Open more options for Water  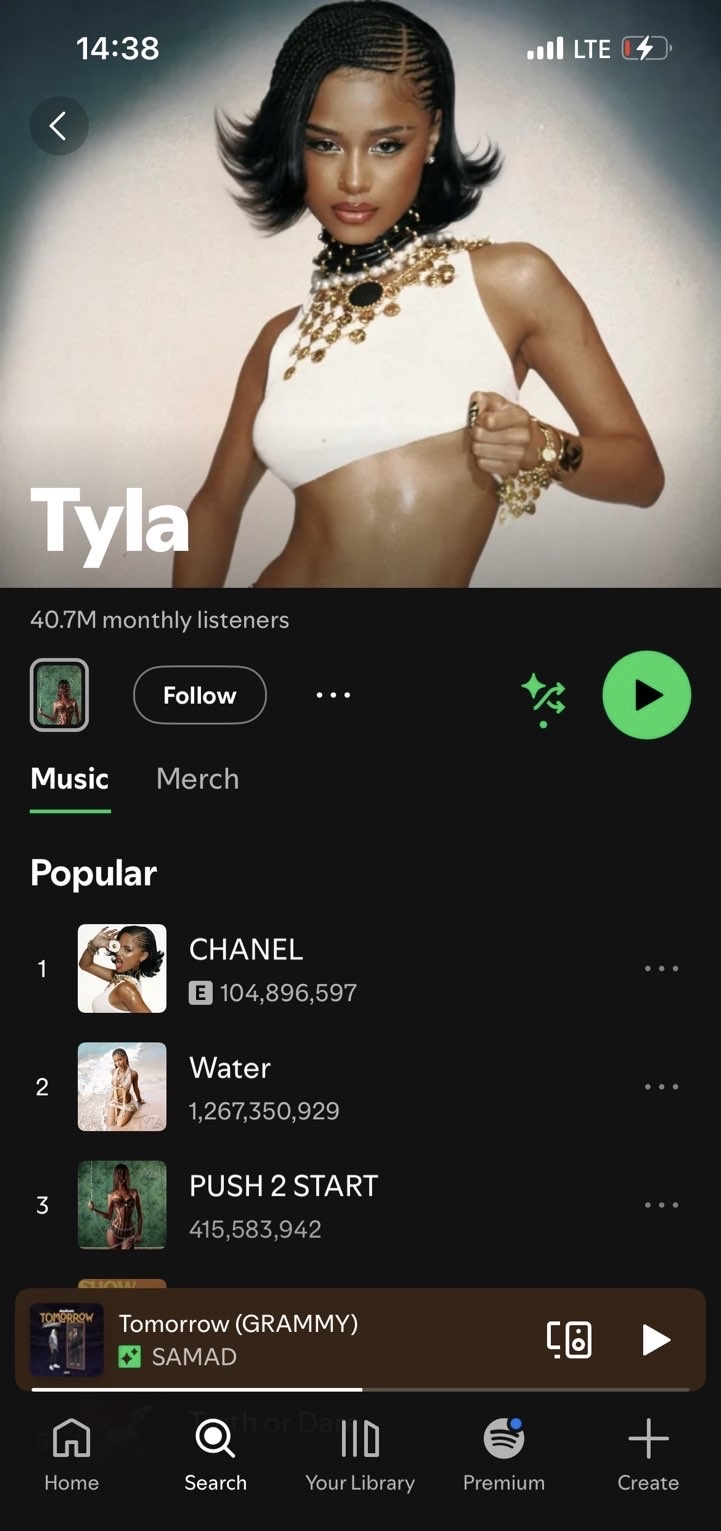point(661,1086)
